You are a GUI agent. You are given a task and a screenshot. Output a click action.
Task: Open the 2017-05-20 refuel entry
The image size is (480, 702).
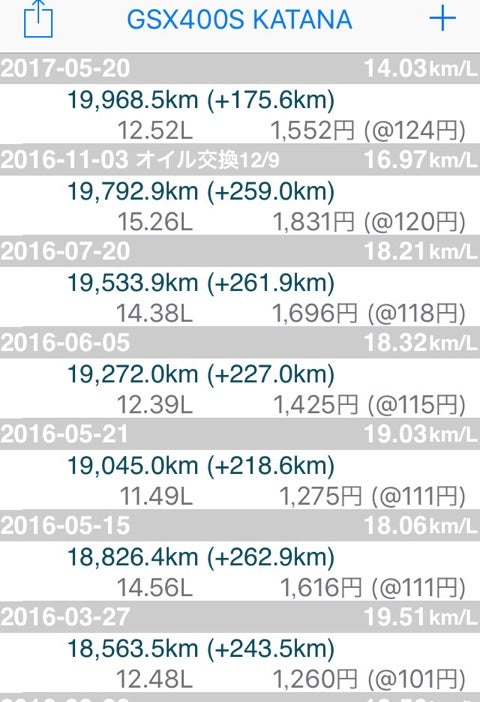point(240,114)
